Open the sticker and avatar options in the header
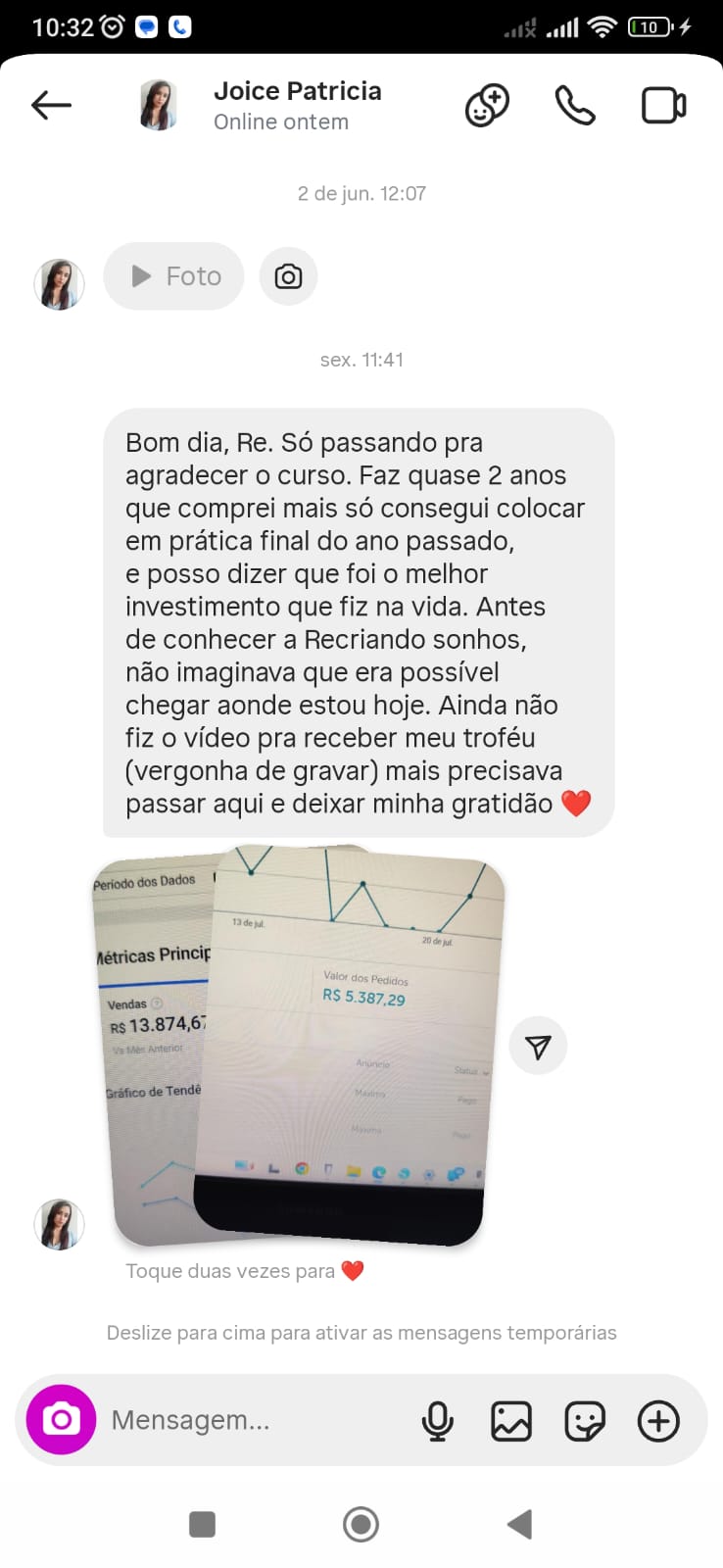723x1568 pixels. point(487,105)
